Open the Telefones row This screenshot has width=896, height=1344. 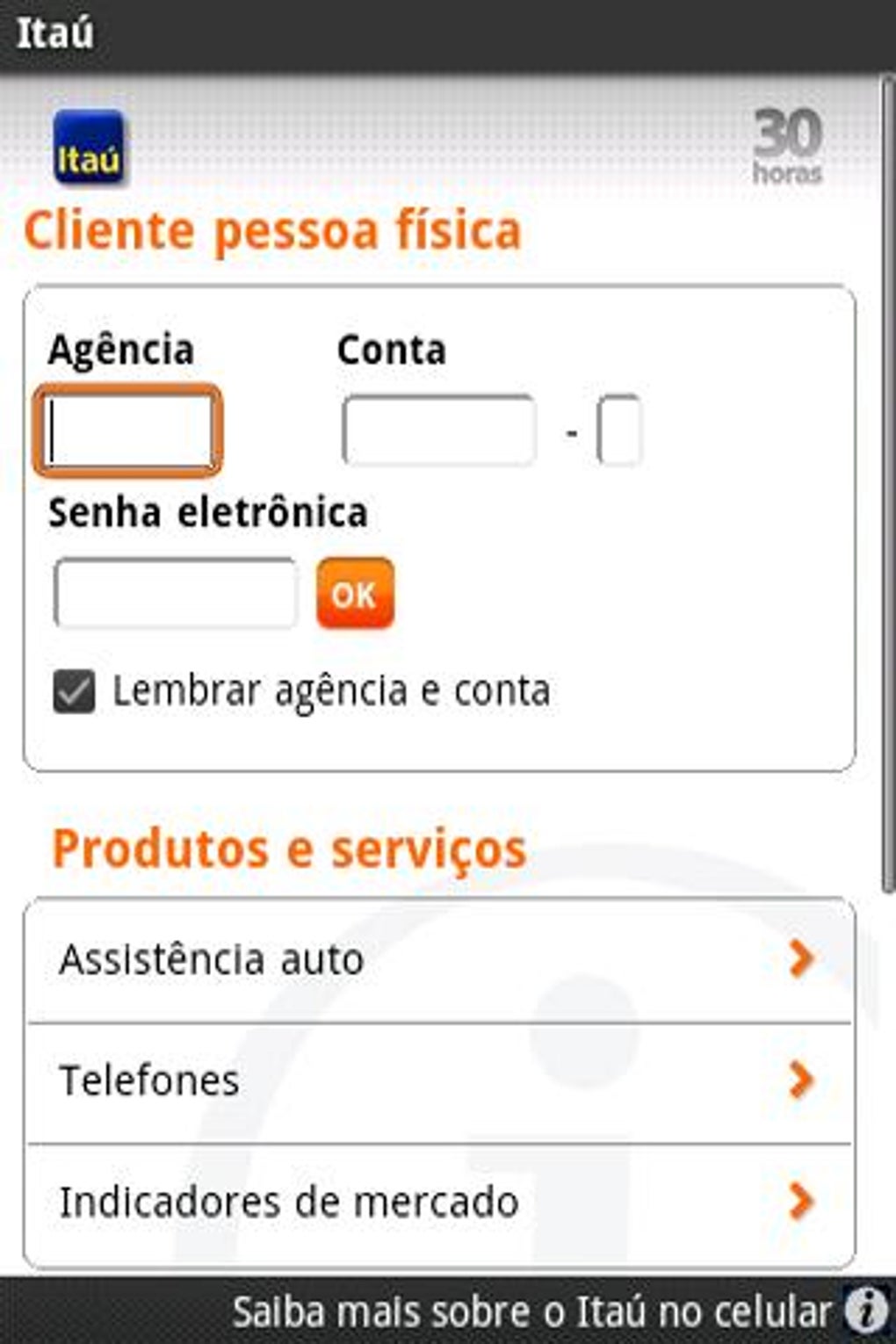(439, 1080)
